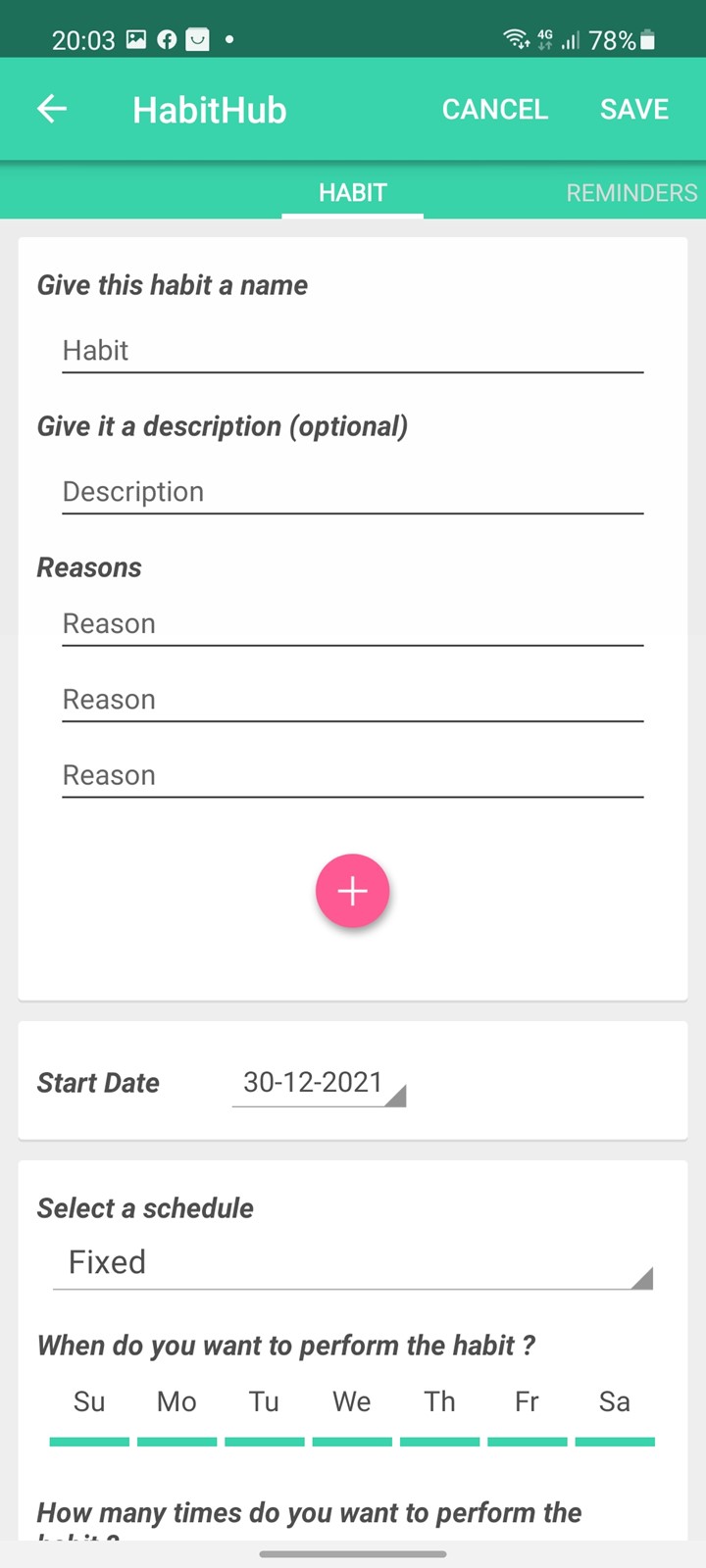Switch to the REMINDERS tab

pos(631,192)
